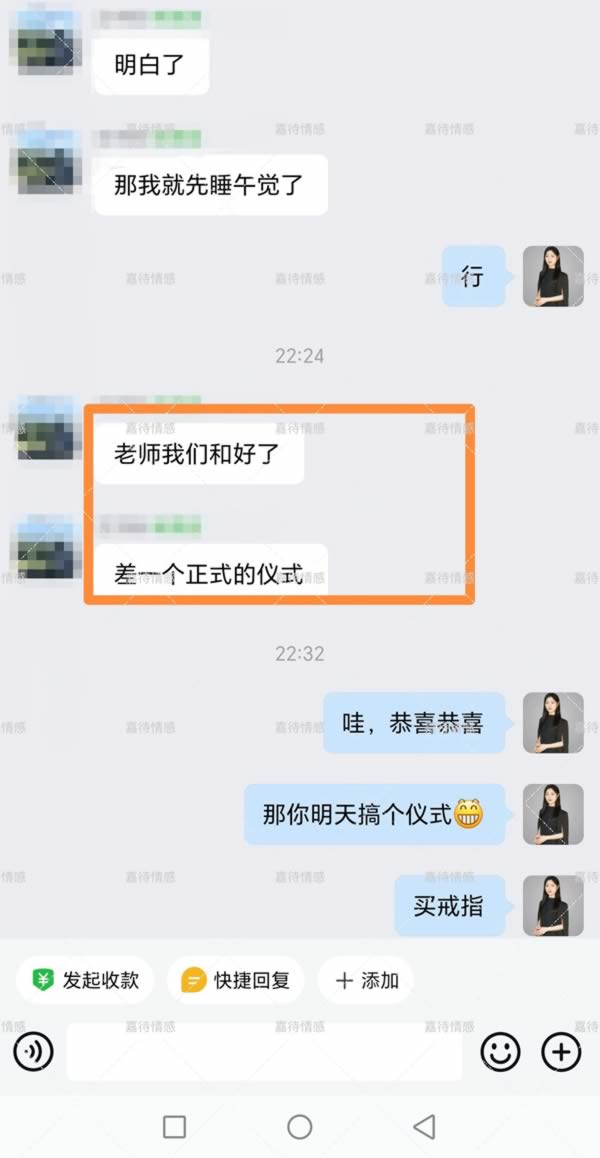Go back with the system back button
The image size is (600, 1158).
click(x=424, y=1127)
